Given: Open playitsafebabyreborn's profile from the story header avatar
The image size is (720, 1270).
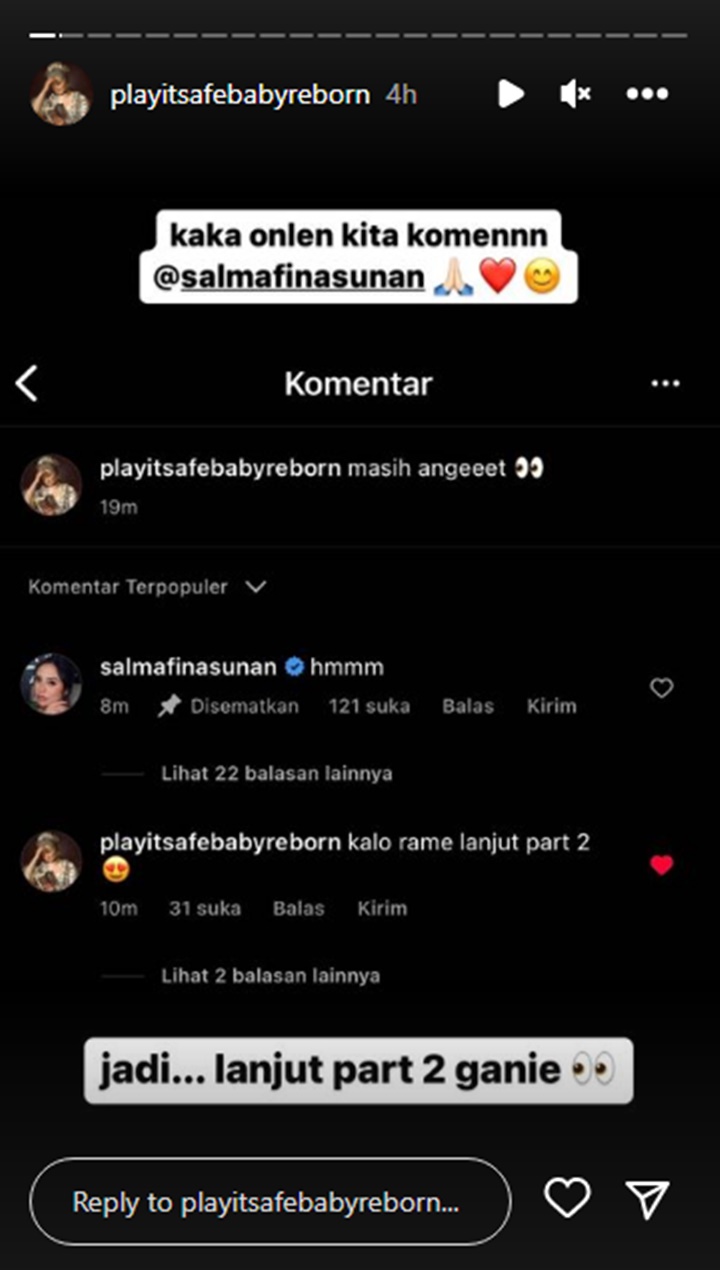Looking at the screenshot, I should (x=61, y=95).
